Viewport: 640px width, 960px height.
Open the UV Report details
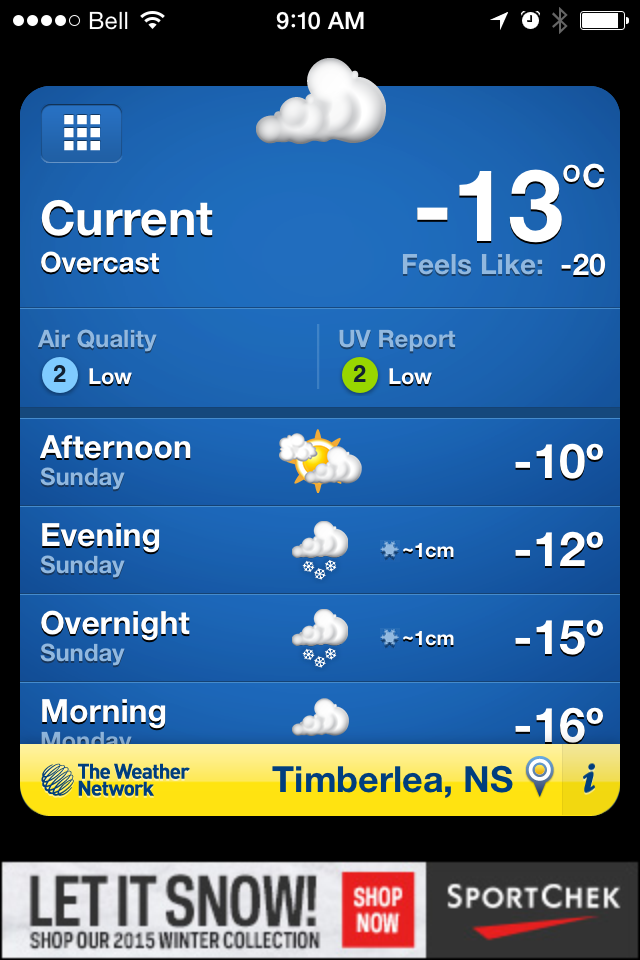[x=396, y=358]
